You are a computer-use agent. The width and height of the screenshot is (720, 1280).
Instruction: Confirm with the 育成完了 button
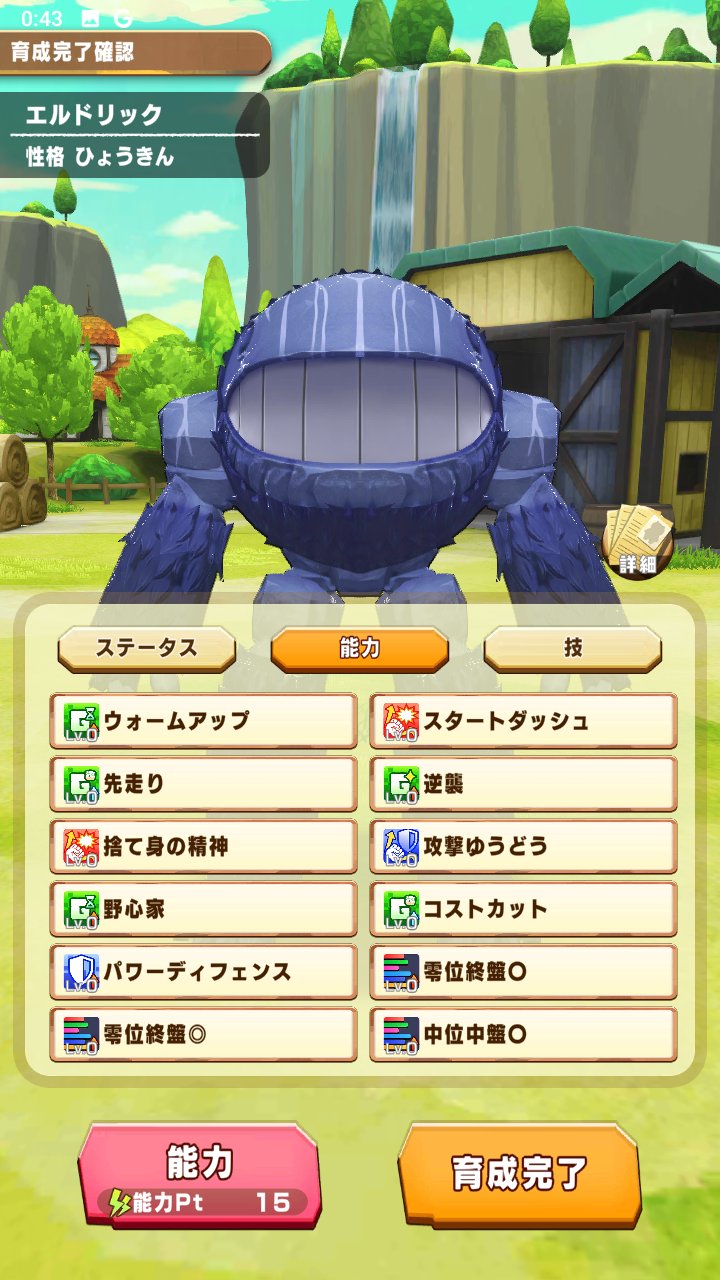pos(519,1175)
